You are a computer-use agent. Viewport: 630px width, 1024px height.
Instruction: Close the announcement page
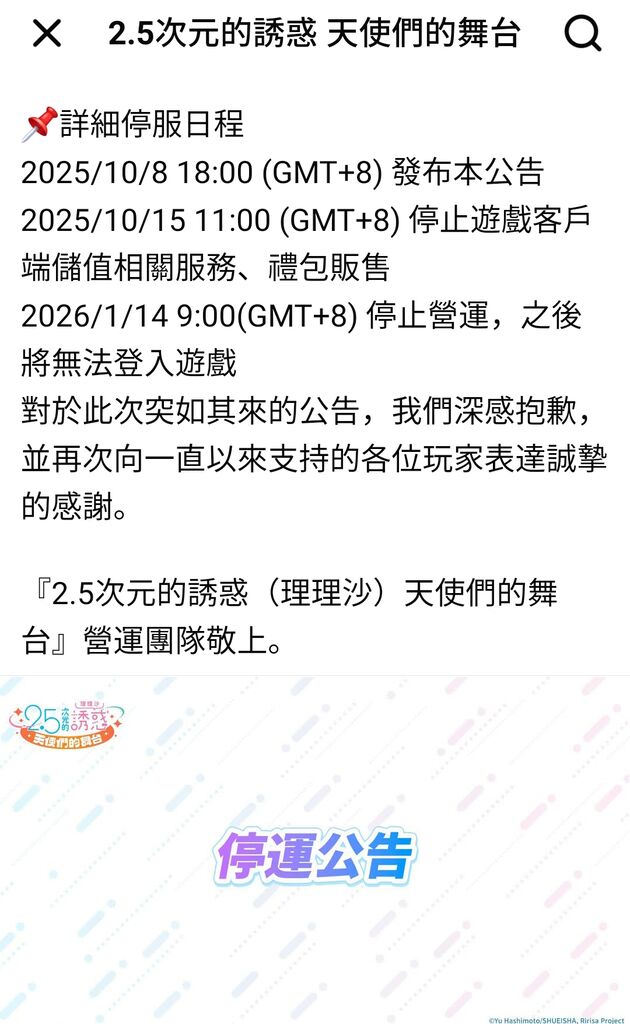click(47, 34)
